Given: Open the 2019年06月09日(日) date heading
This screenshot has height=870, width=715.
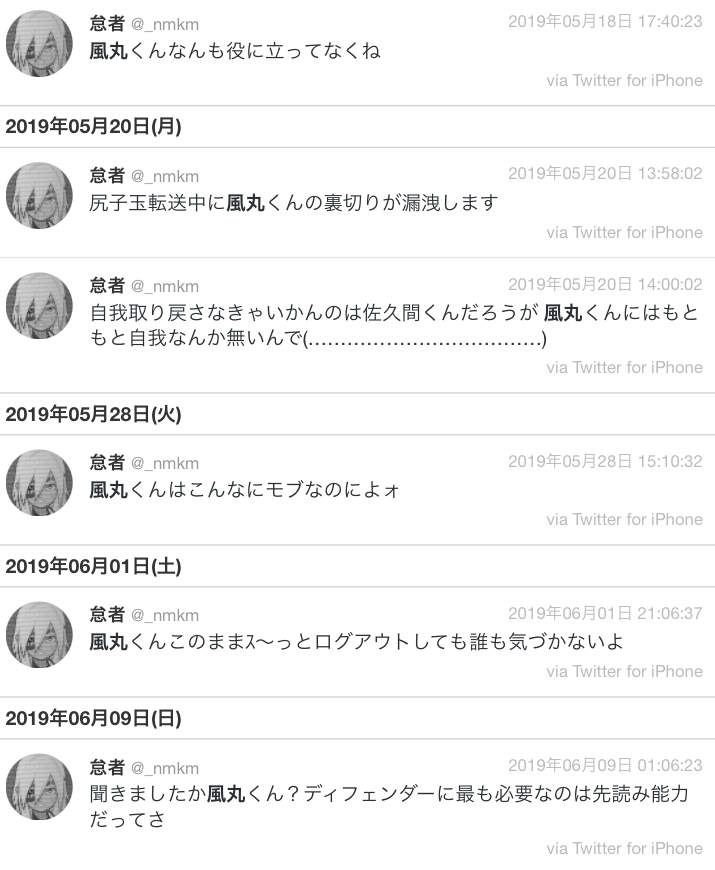Looking at the screenshot, I should pos(93,718).
